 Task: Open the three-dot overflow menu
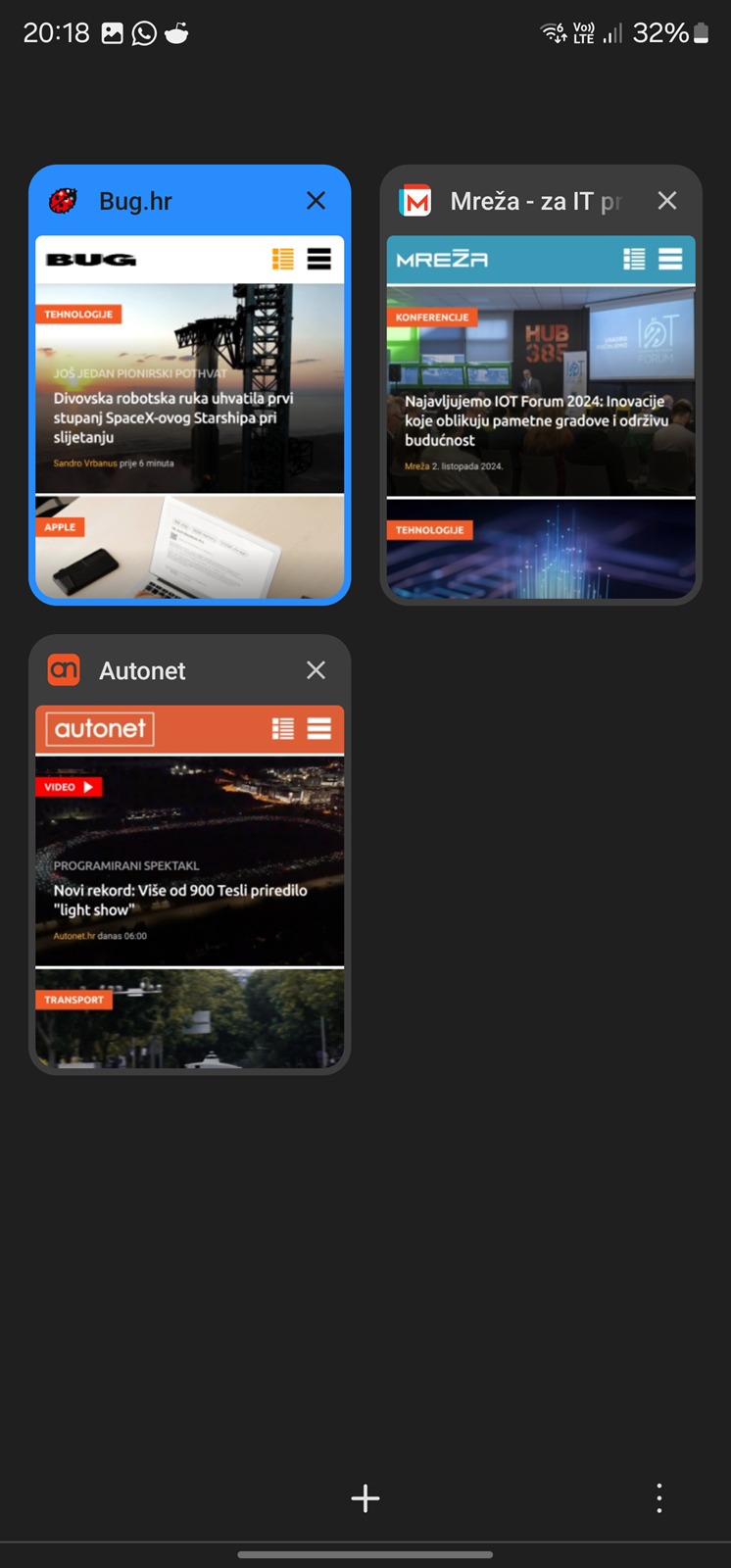click(659, 1498)
